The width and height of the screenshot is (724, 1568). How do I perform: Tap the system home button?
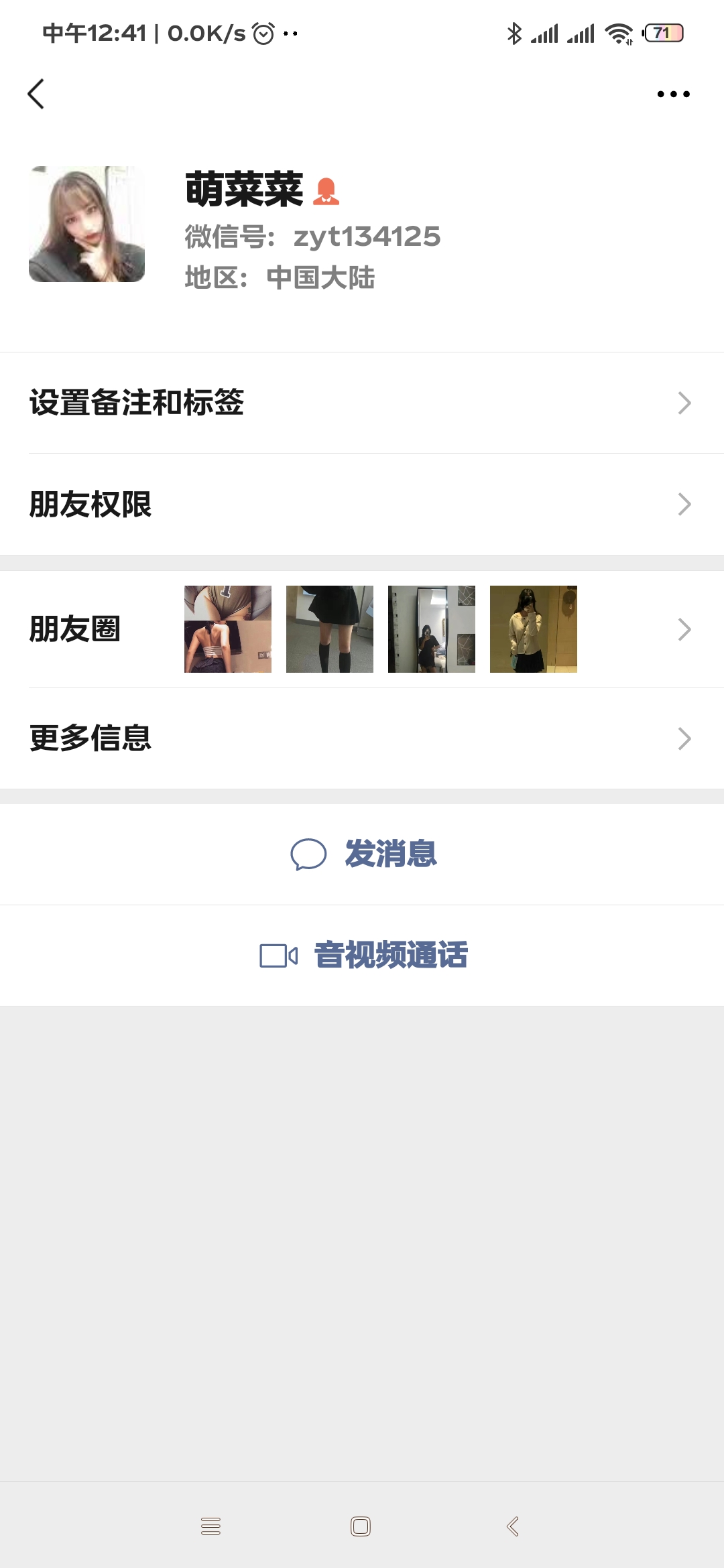(x=361, y=1526)
